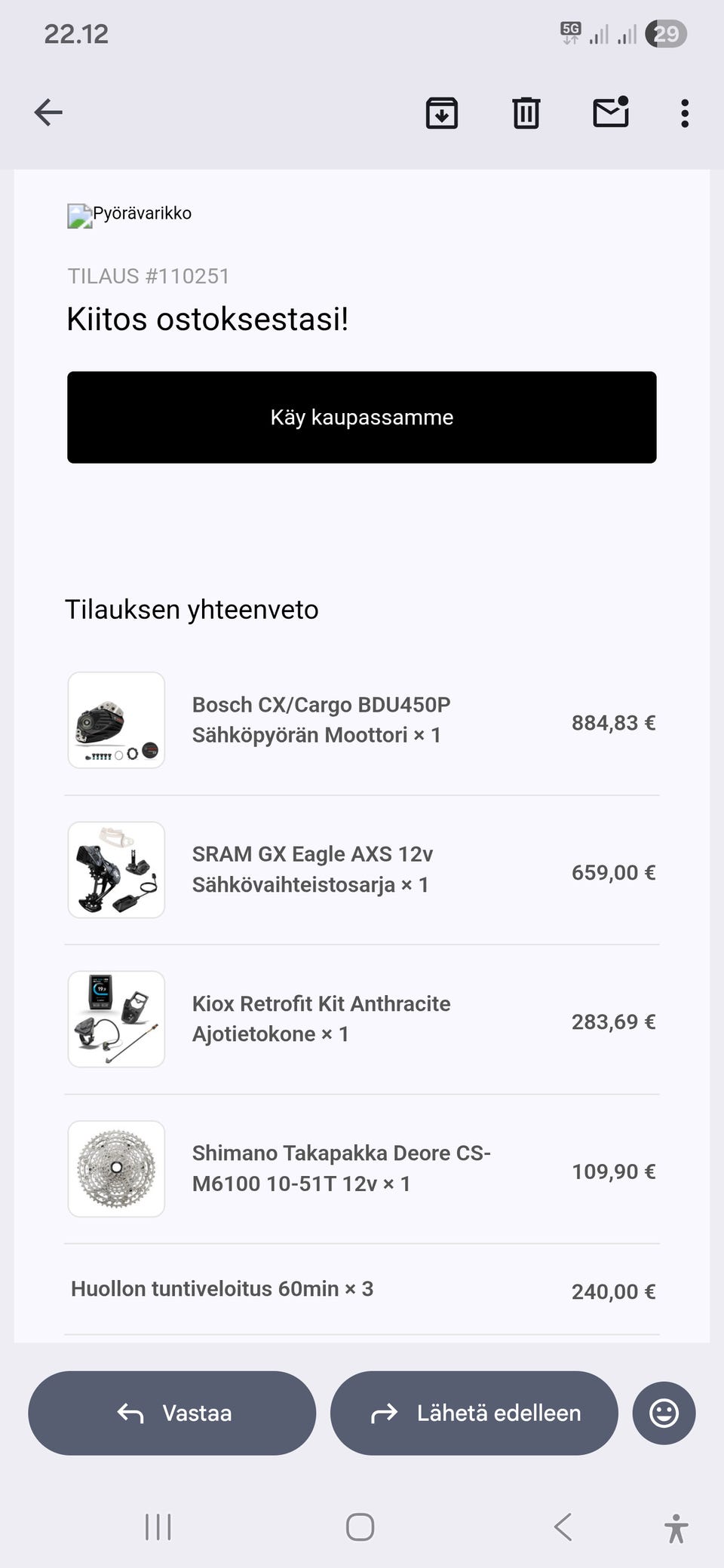
Task: Mark the email as unread
Action: (x=610, y=113)
